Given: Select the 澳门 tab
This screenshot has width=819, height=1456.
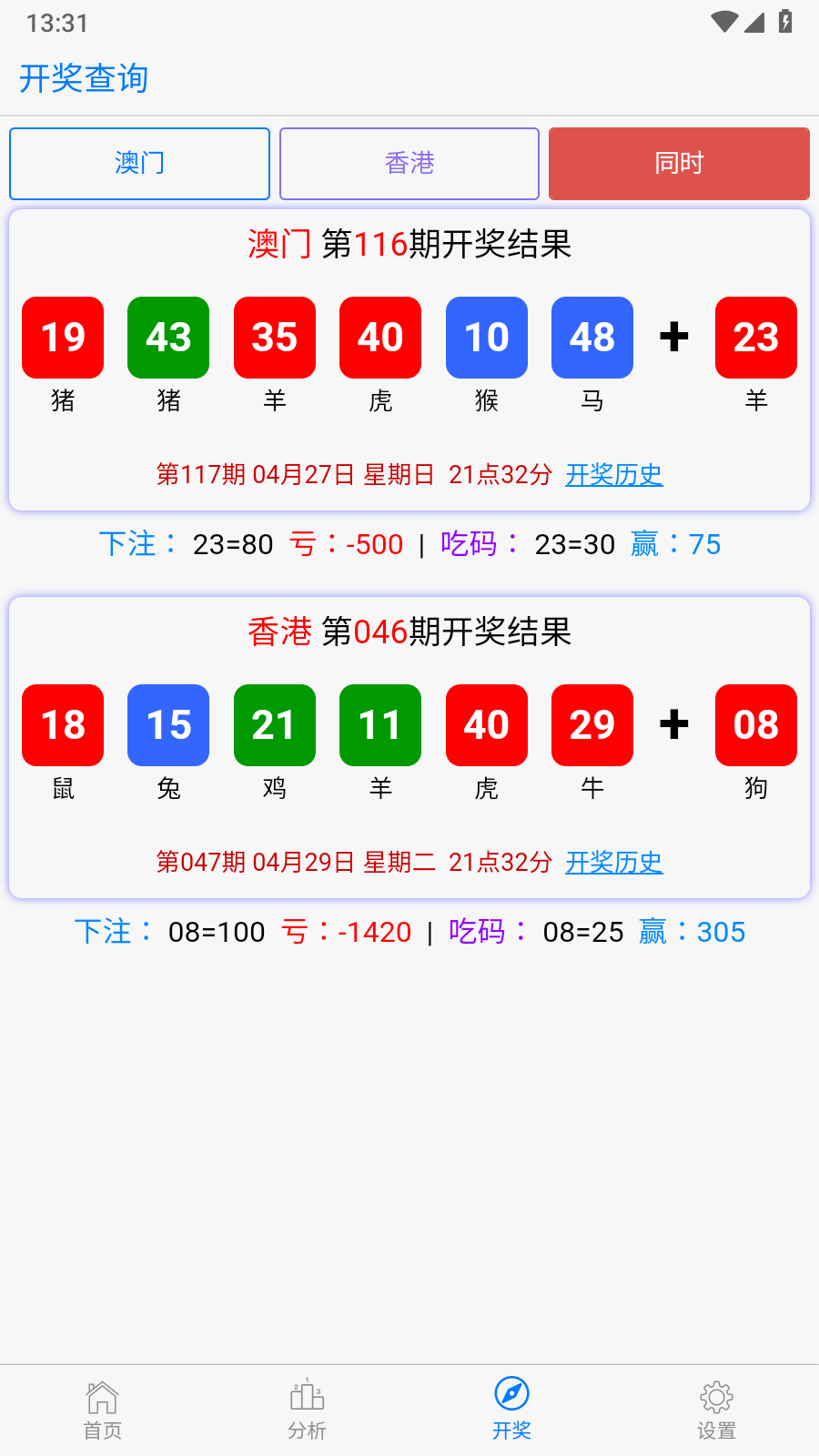Looking at the screenshot, I should (138, 163).
